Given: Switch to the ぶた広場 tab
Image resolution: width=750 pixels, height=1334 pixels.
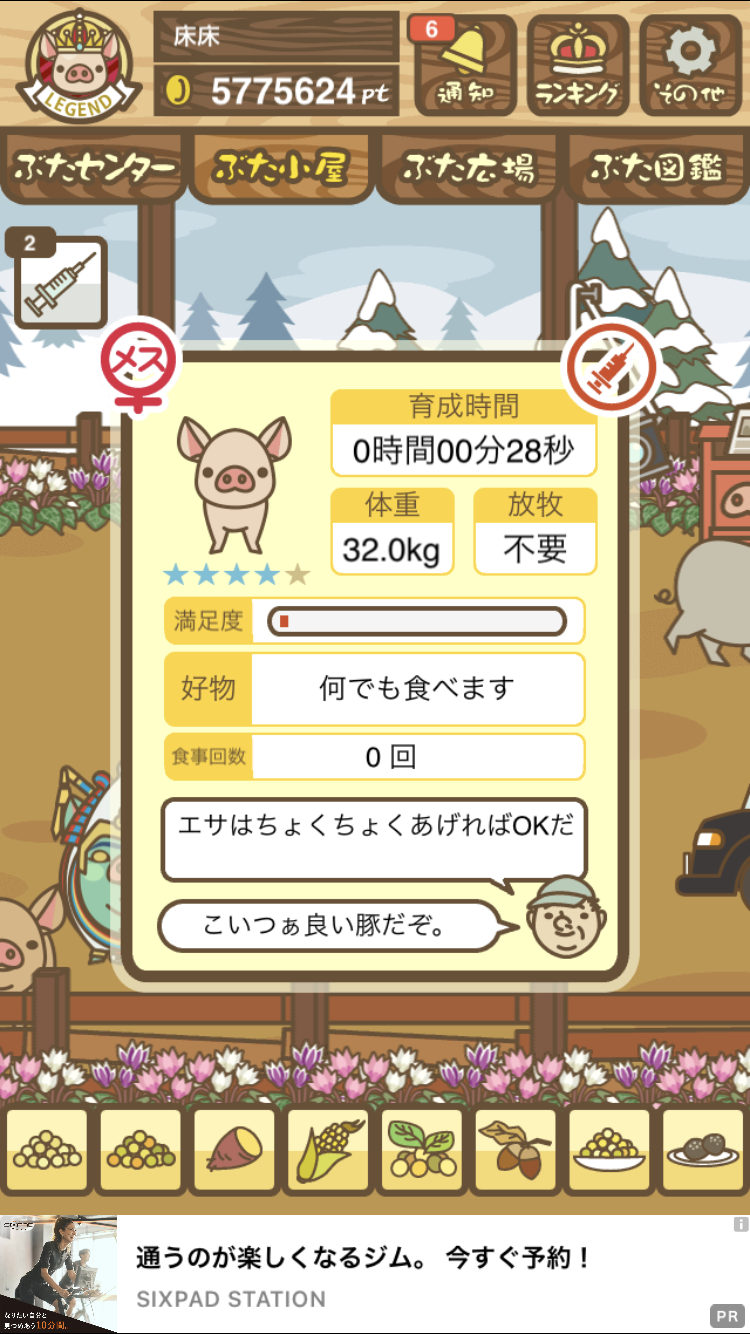Looking at the screenshot, I should pyautogui.click(x=468, y=168).
